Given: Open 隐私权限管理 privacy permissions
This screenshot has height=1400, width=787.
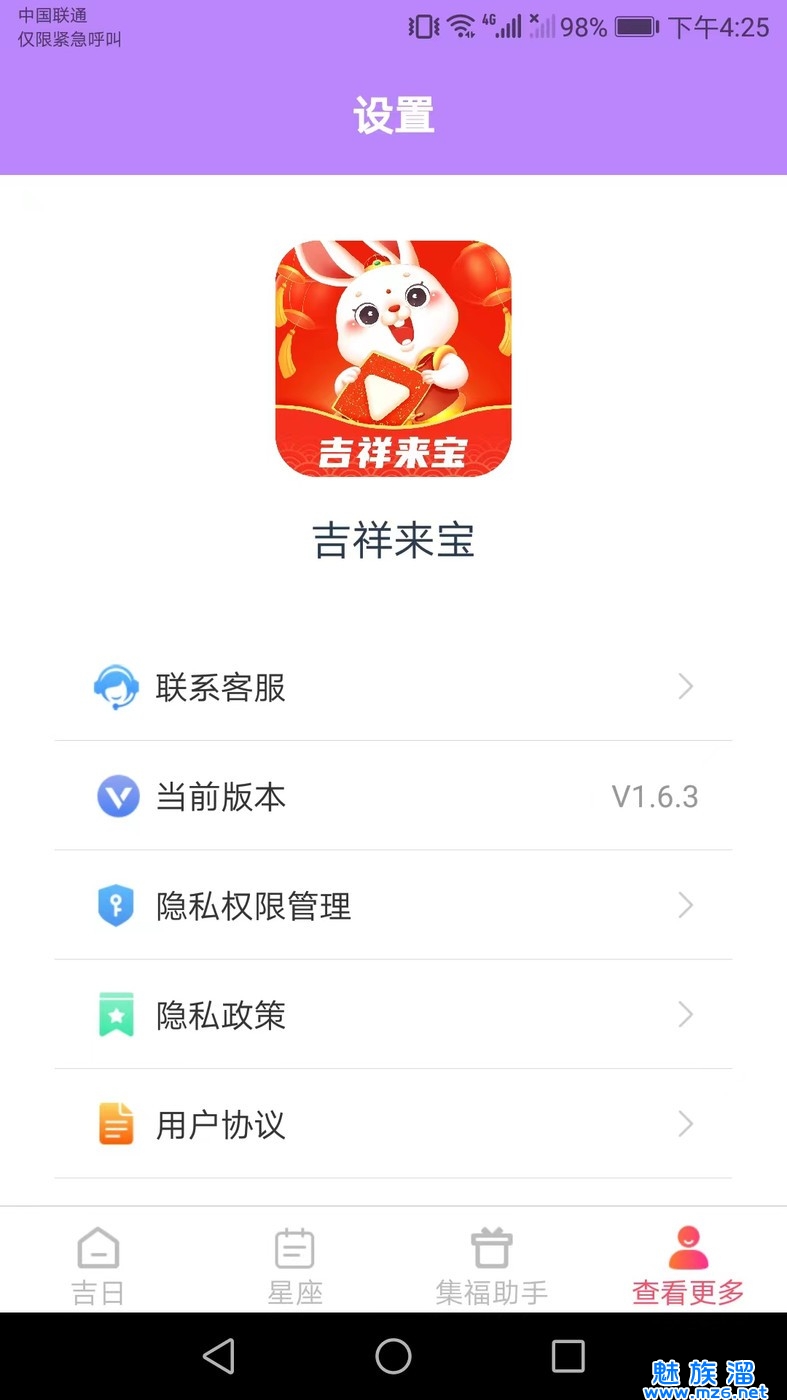Looking at the screenshot, I should 392,906.
